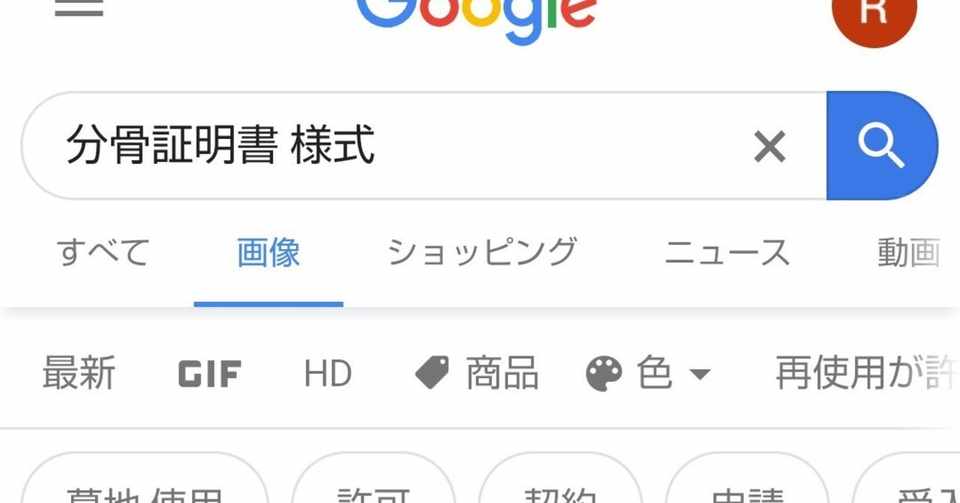Select the 画像 tab

268,252
